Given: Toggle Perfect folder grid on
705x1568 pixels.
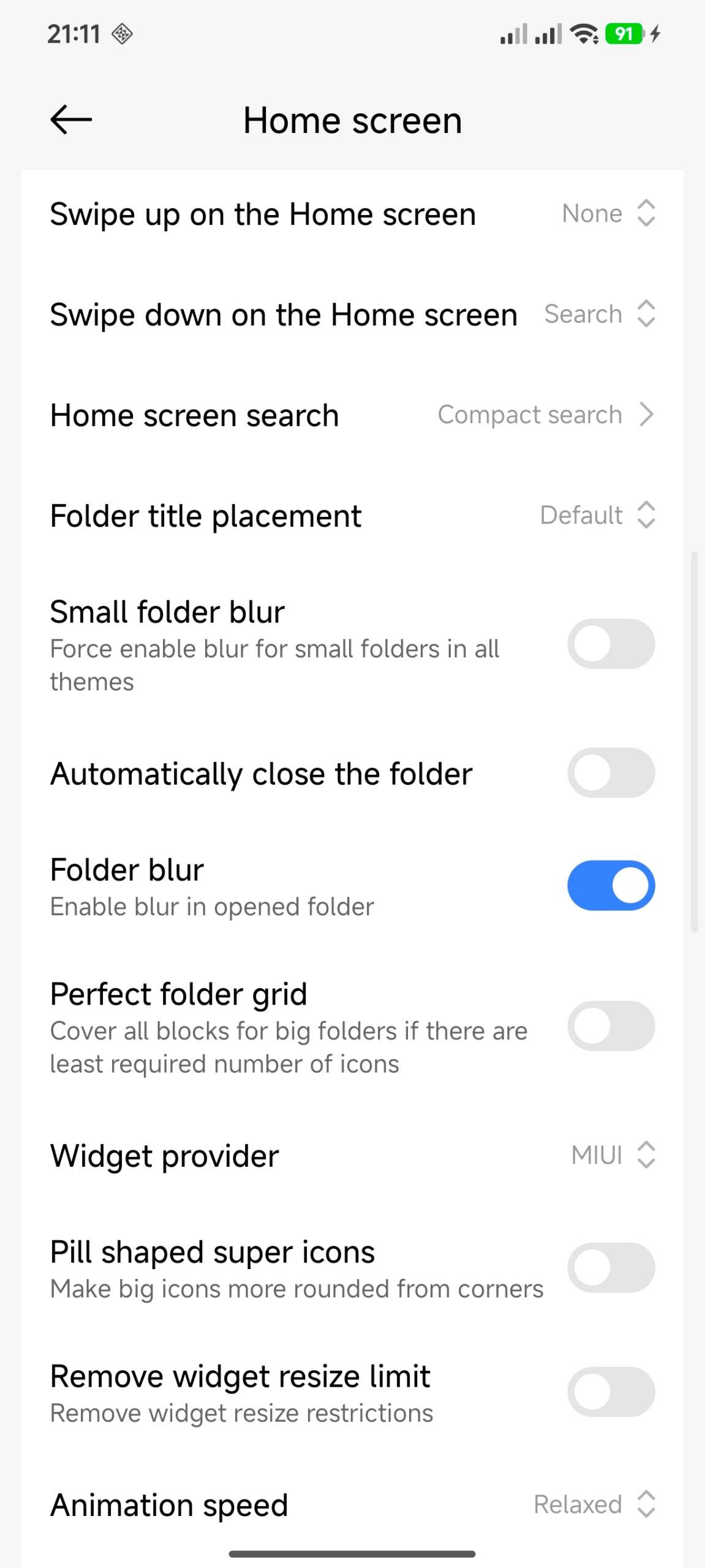Looking at the screenshot, I should point(611,1026).
